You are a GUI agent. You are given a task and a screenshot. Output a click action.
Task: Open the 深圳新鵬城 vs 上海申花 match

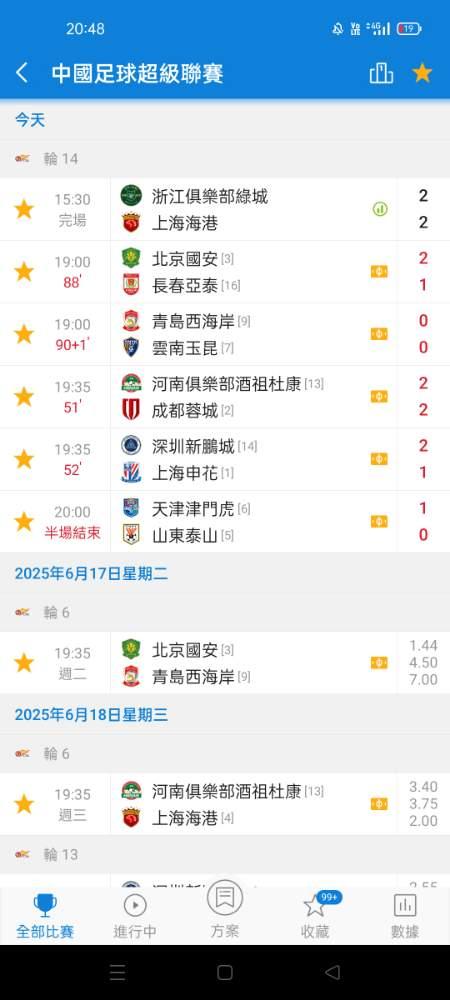[225, 459]
